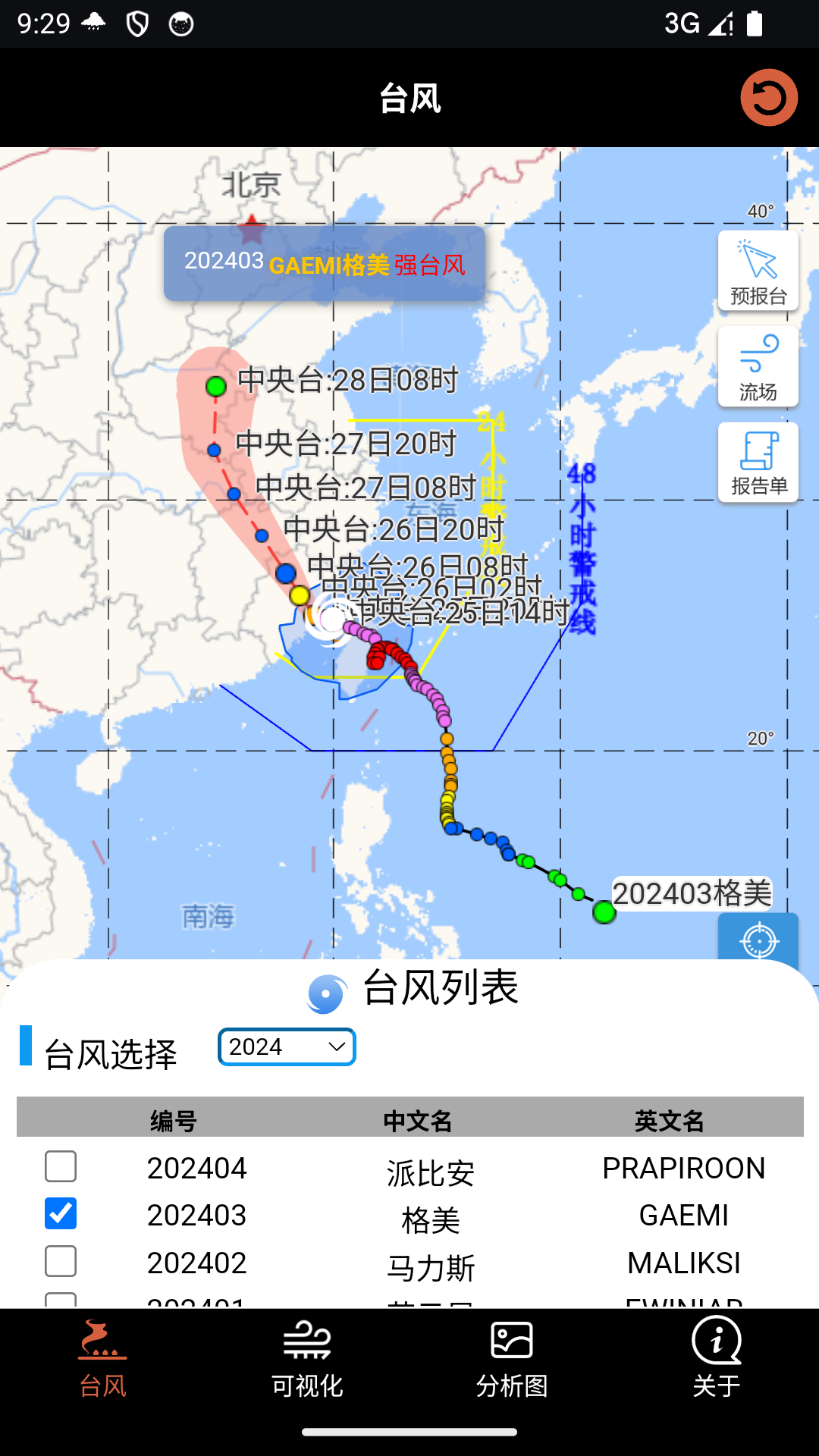Image resolution: width=819 pixels, height=1456 pixels.
Task: Tap the locate target button on map
Action: 758,940
